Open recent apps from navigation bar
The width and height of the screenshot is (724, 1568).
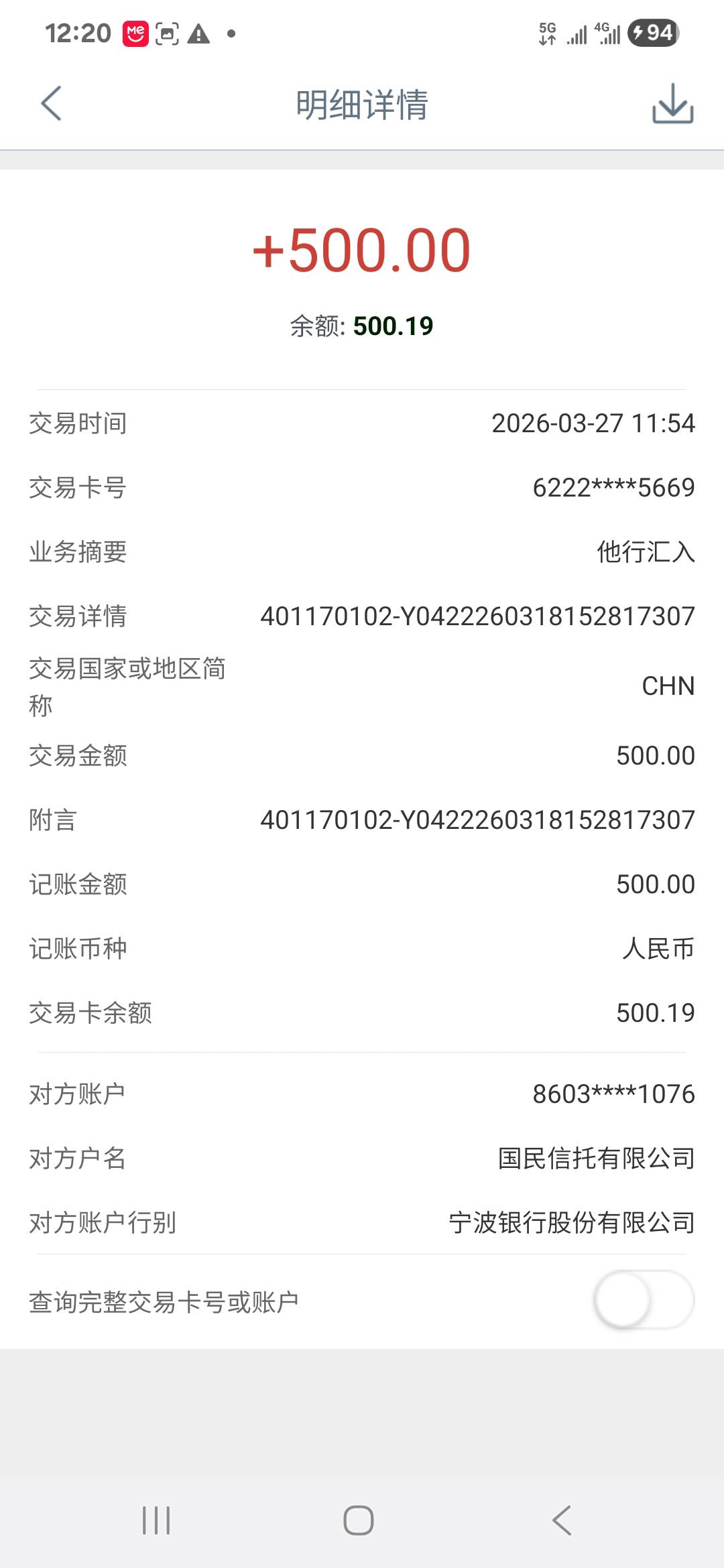(x=156, y=1520)
